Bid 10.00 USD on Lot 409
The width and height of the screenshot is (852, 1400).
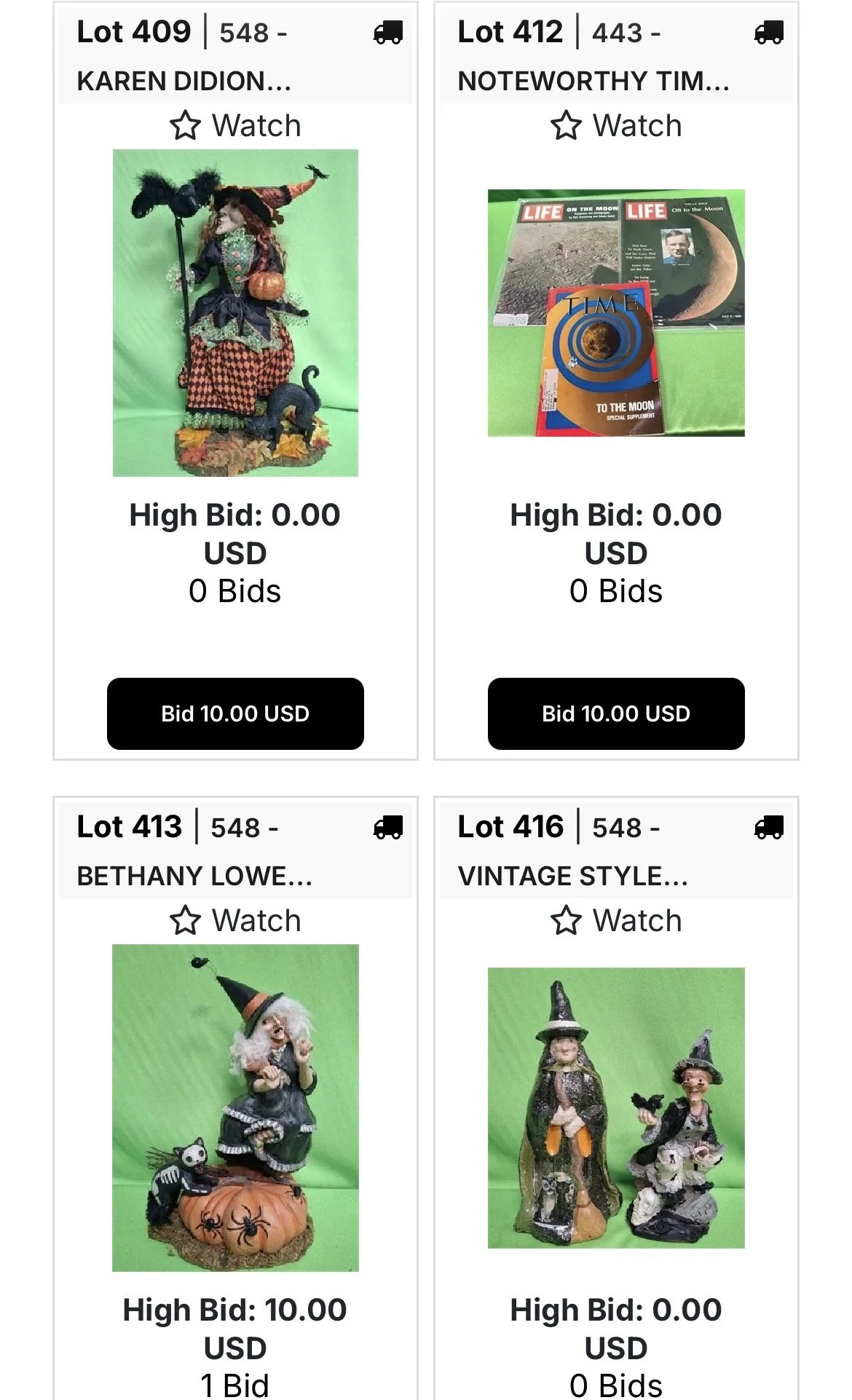tap(235, 713)
